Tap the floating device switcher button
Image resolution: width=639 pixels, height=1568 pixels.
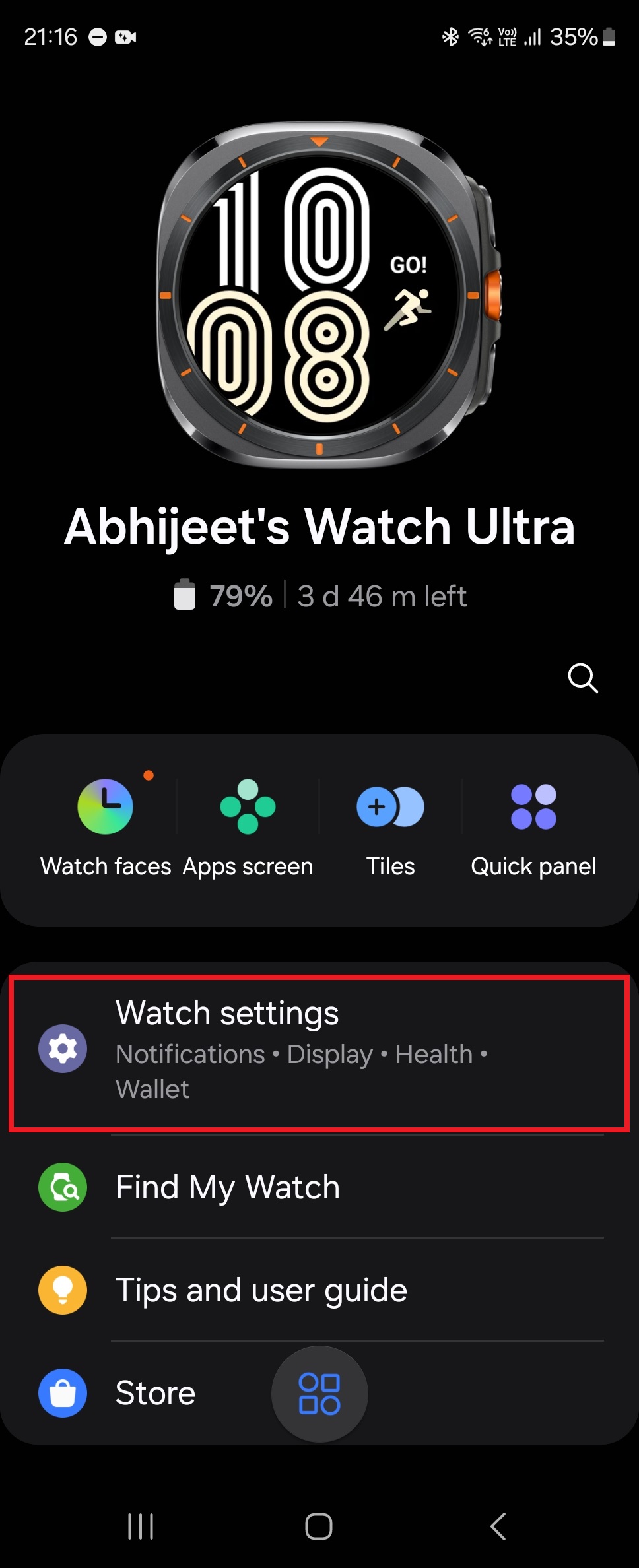pos(319,1393)
